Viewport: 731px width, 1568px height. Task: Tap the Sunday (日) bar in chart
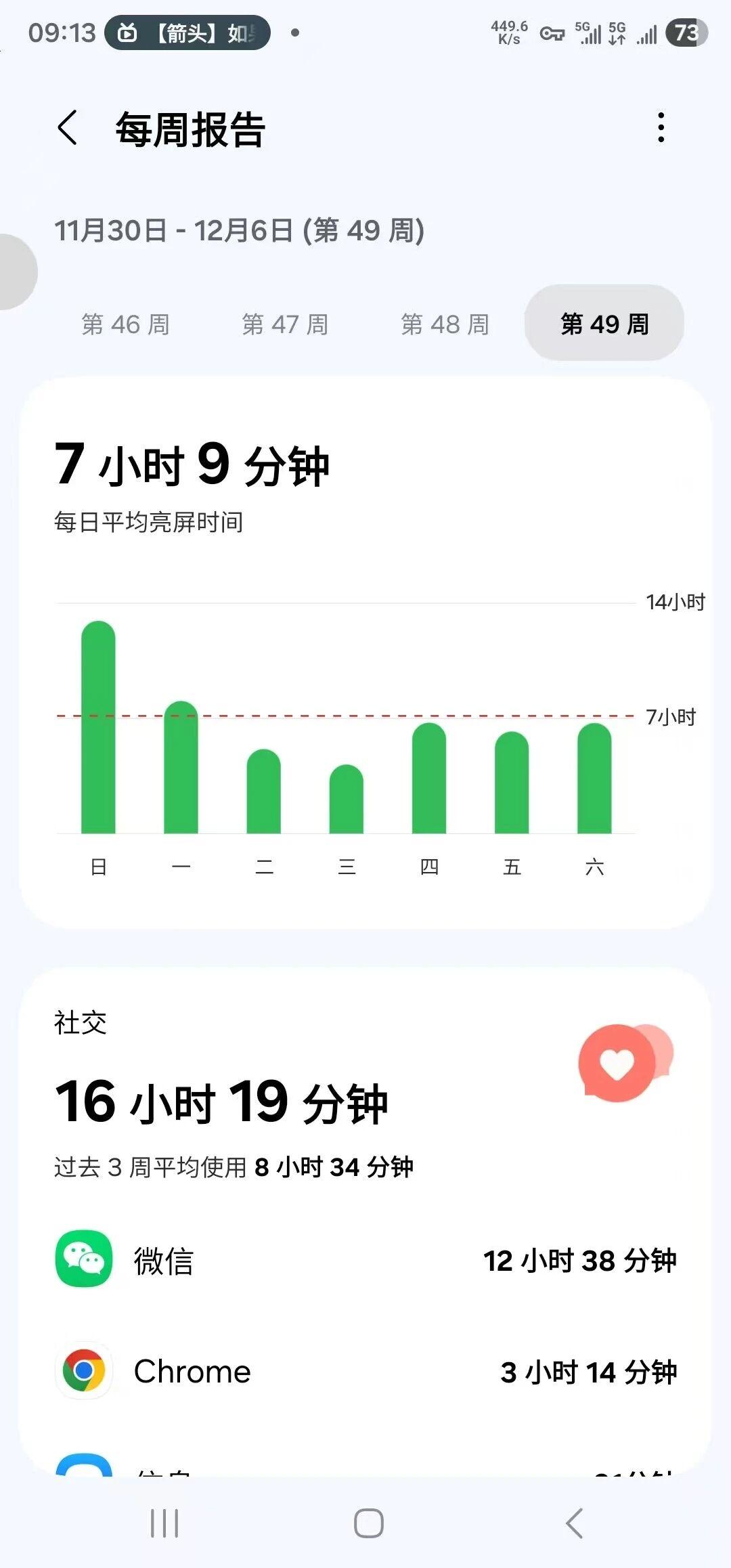[98, 728]
